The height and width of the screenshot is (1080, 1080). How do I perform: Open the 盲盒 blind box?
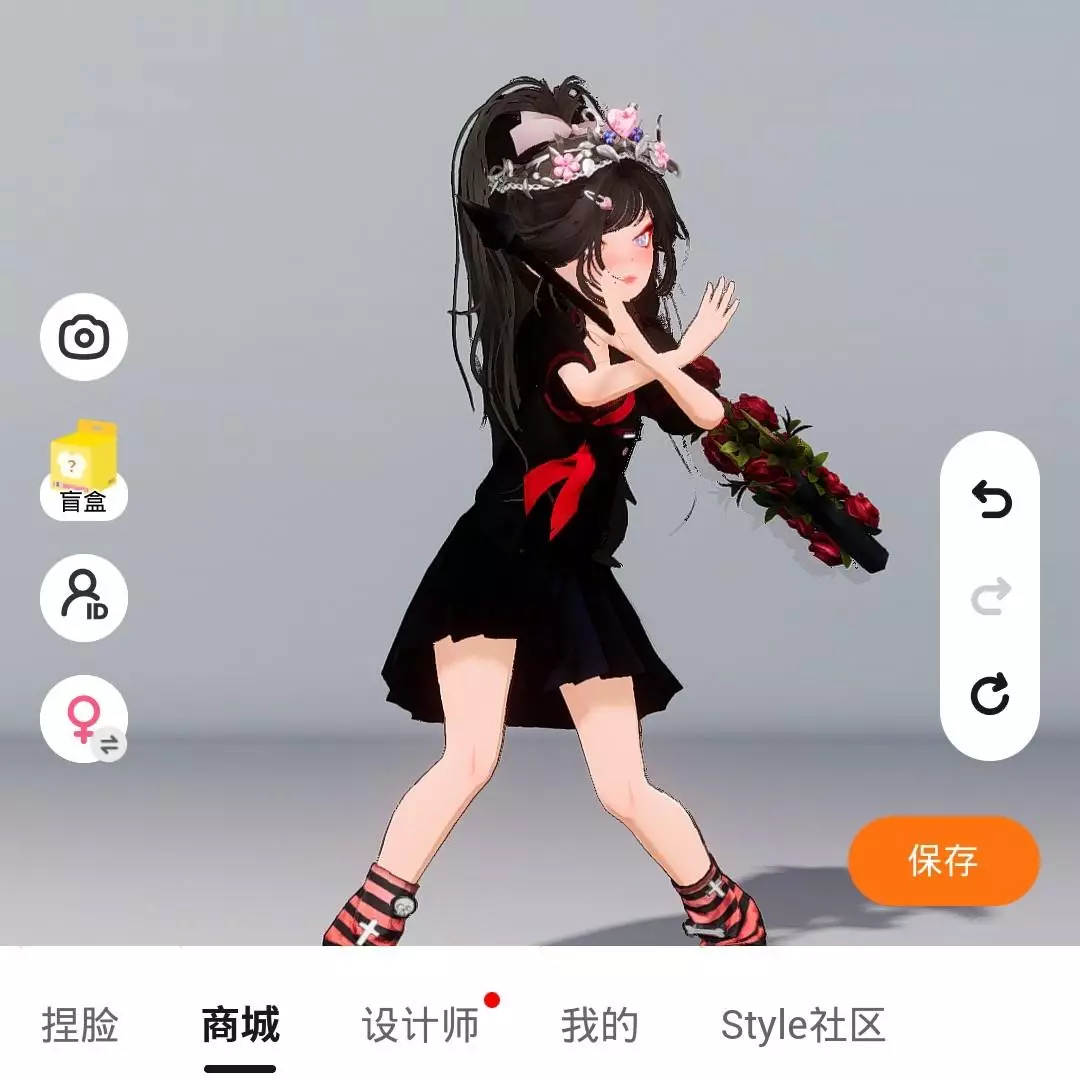click(x=84, y=470)
